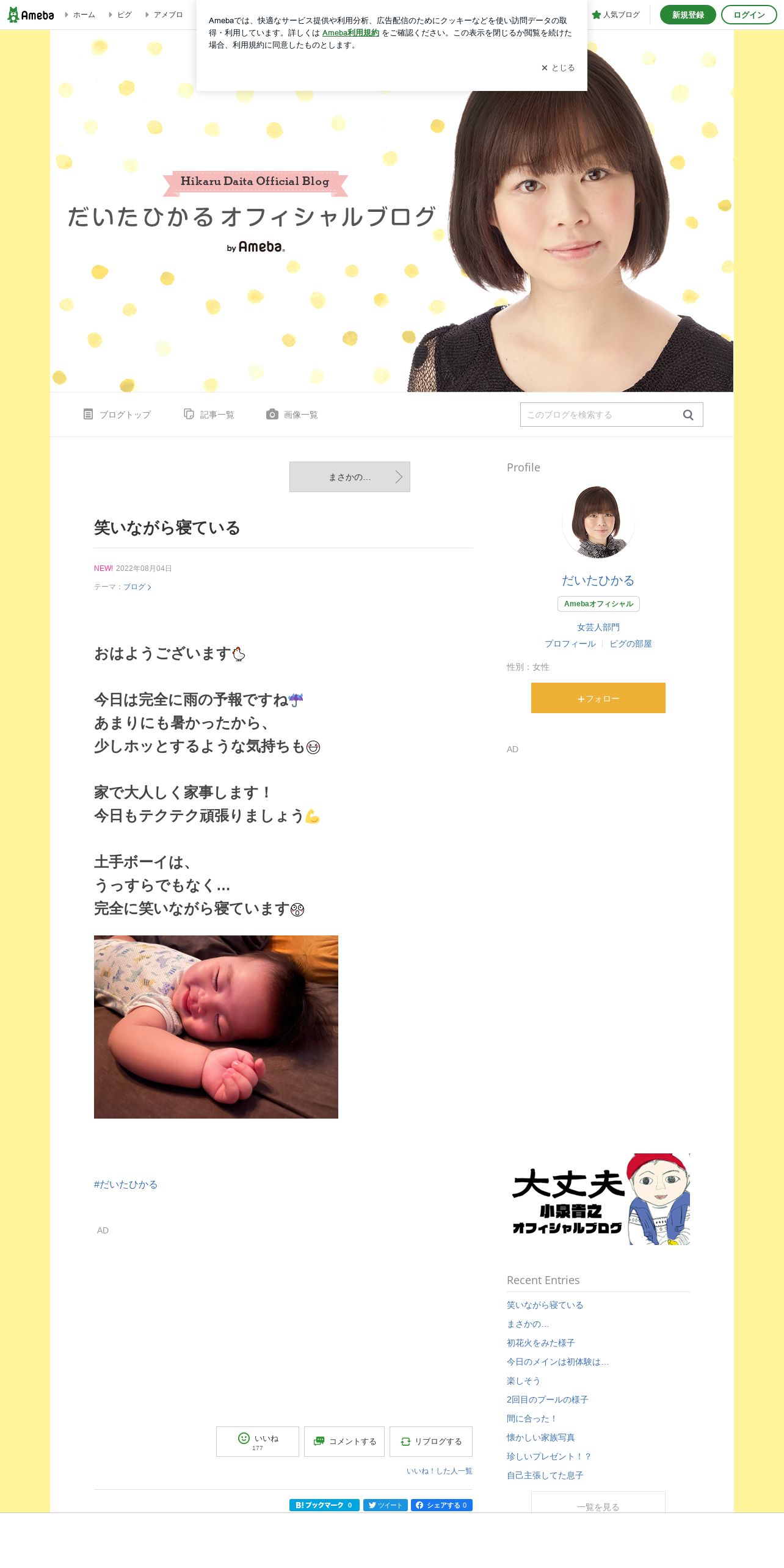Tap コメントする to comment
This screenshot has width=784, height=1568.
(344, 1441)
